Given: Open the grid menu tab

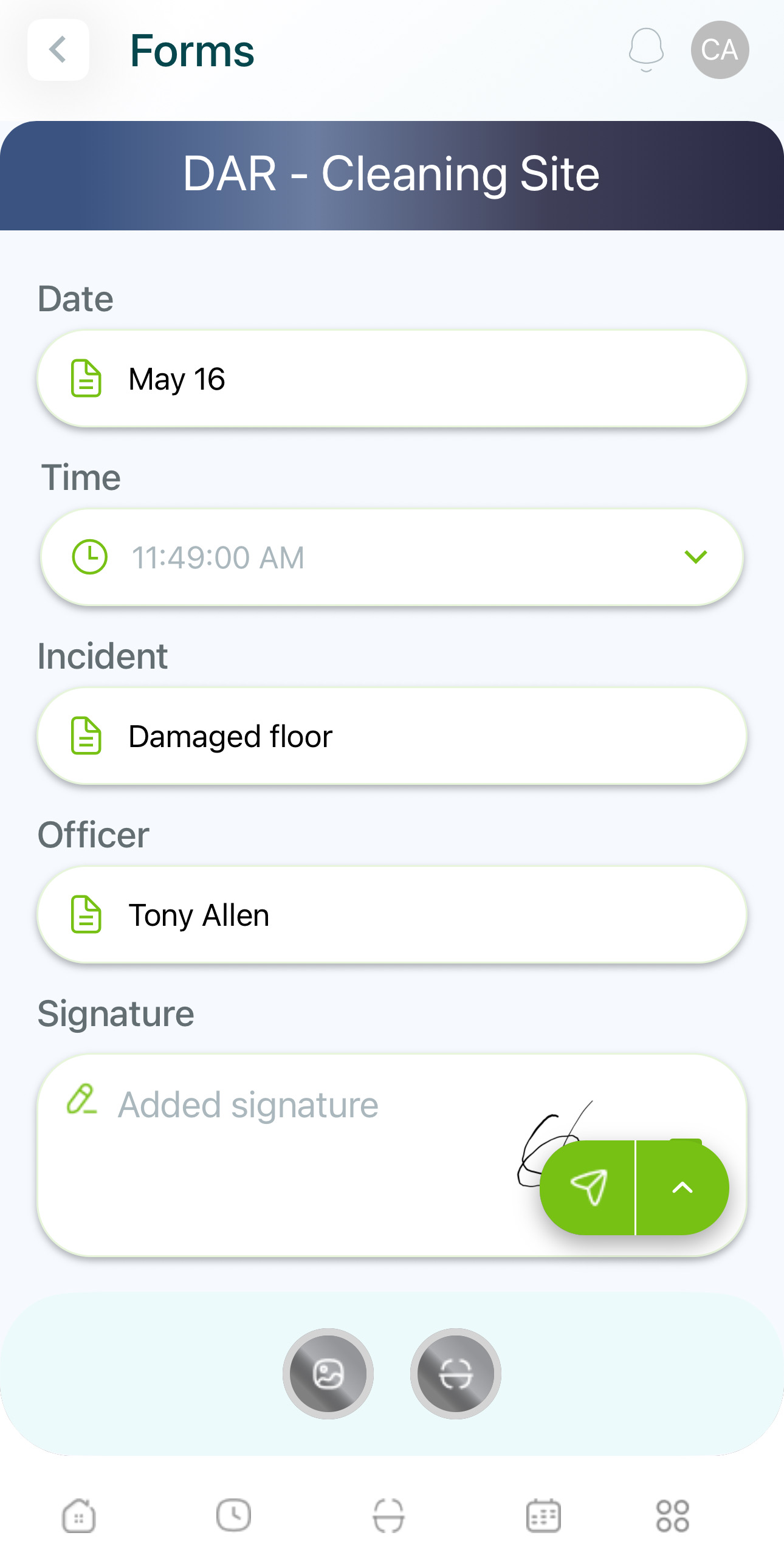Looking at the screenshot, I should (673, 1515).
